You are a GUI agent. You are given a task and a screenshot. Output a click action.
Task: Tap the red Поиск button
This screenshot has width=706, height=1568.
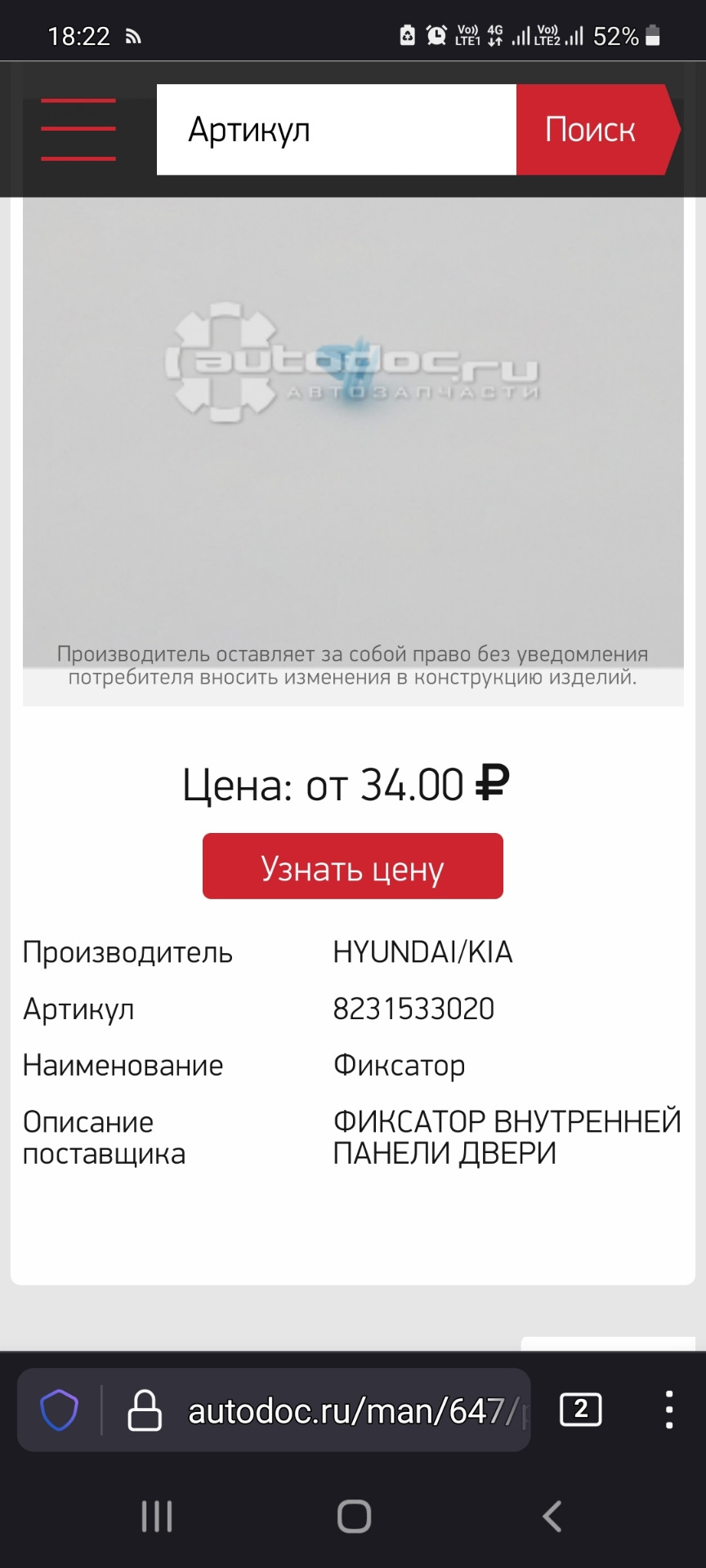(598, 130)
